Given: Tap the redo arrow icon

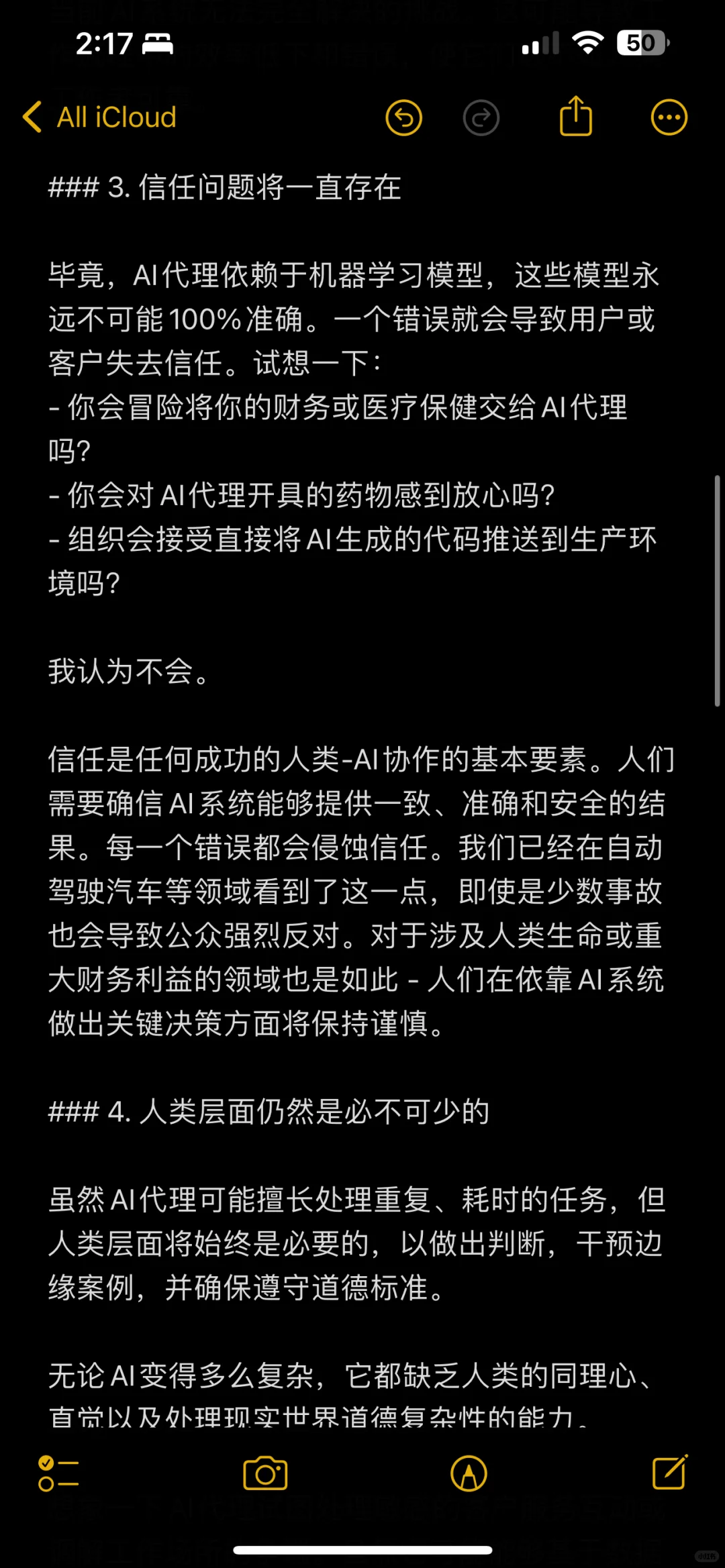Looking at the screenshot, I should point(482,116).
